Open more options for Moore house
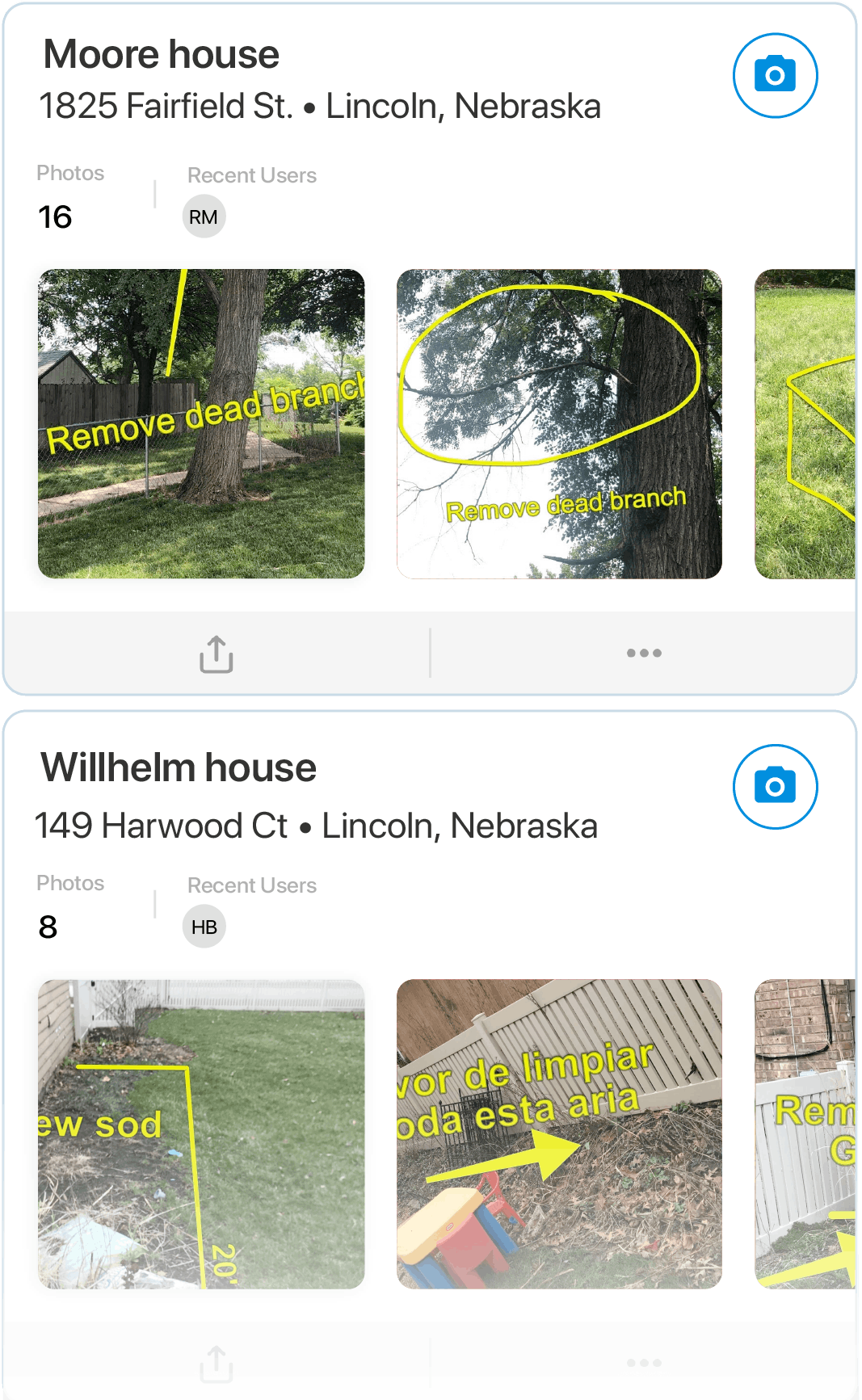 (x=644, y=653)
